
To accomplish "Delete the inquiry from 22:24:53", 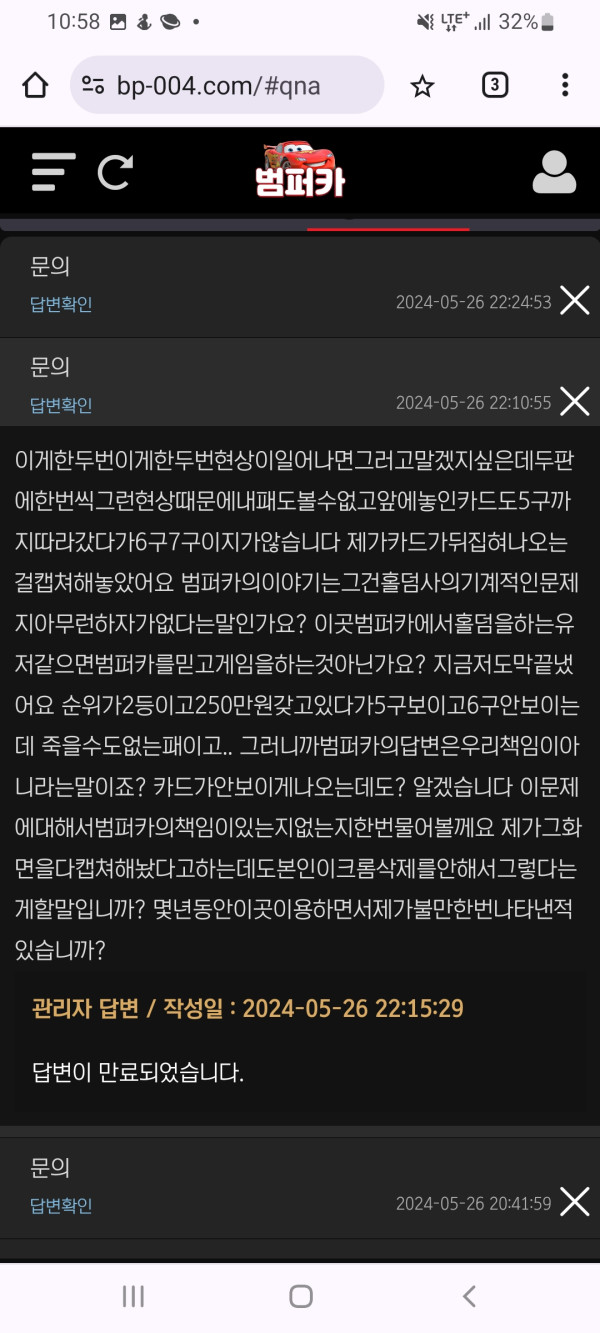I will click(574, 300).
